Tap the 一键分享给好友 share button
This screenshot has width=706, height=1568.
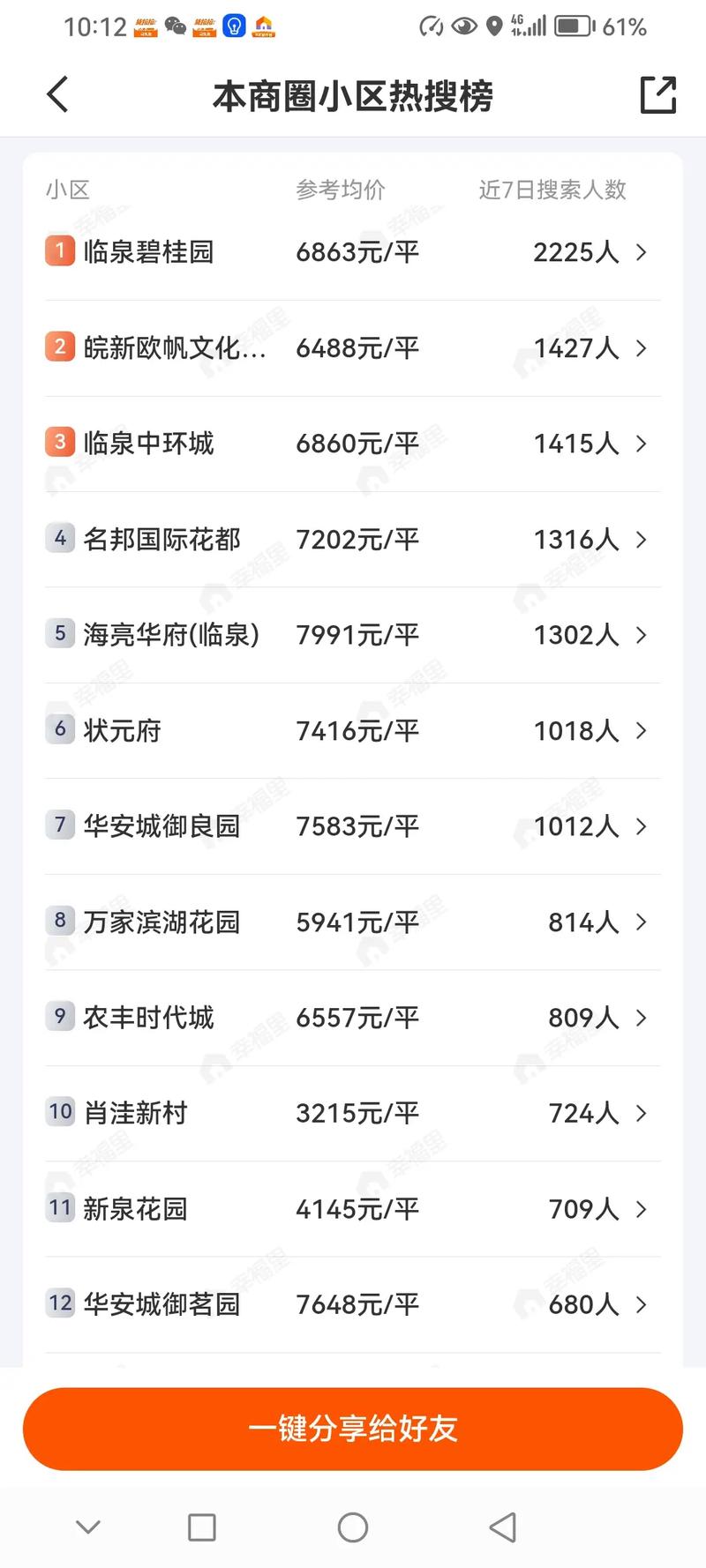click(353, 1430)
